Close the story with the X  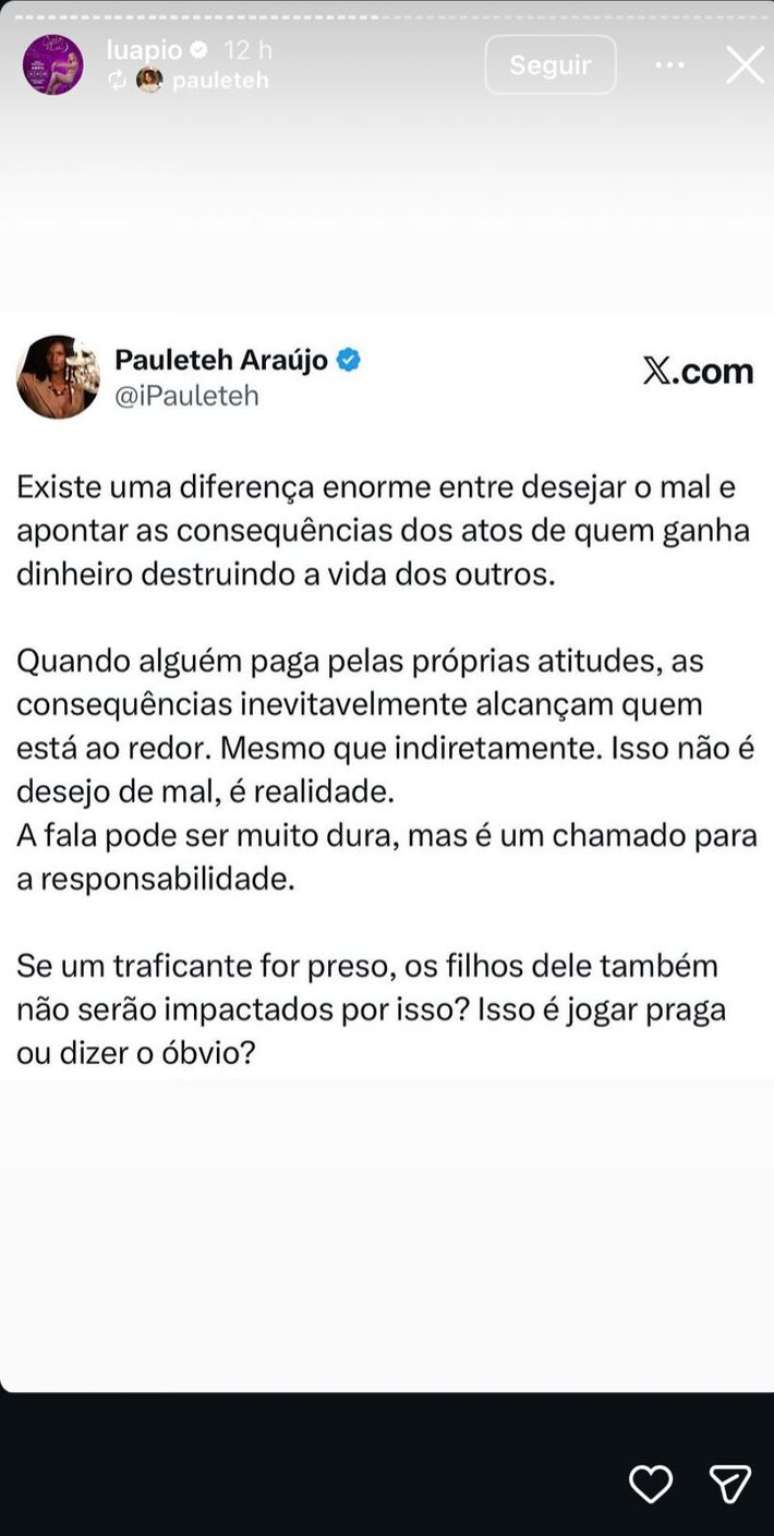[x=745, y=64]
